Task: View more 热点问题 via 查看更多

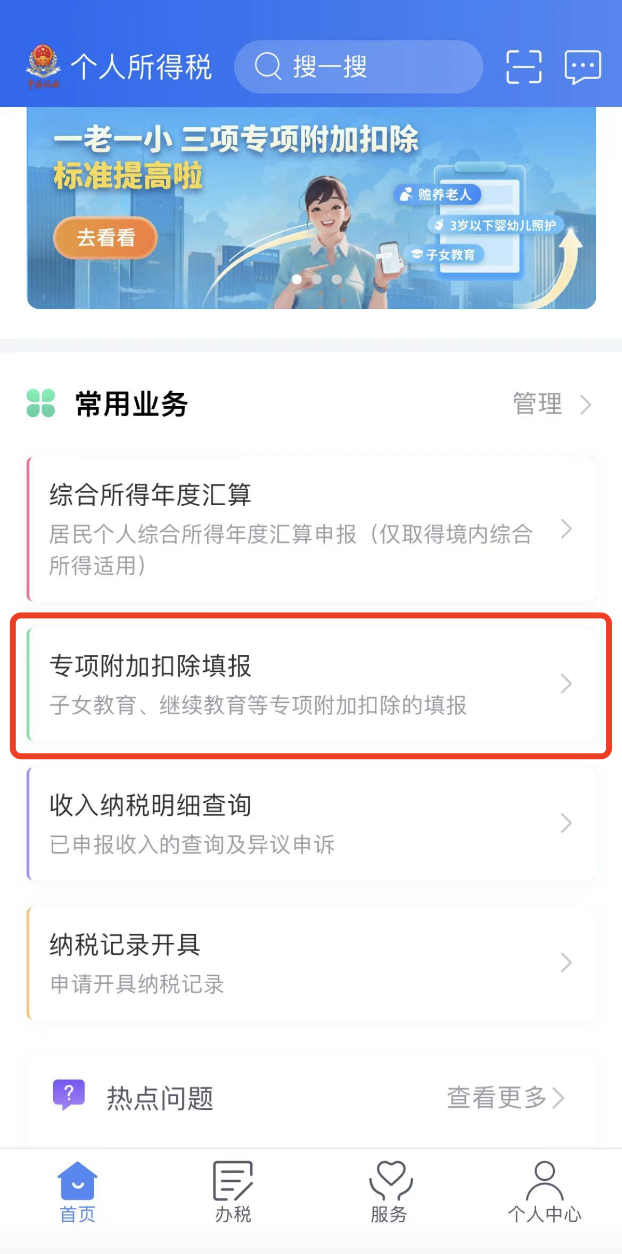Action: (x=506, y=1098)
